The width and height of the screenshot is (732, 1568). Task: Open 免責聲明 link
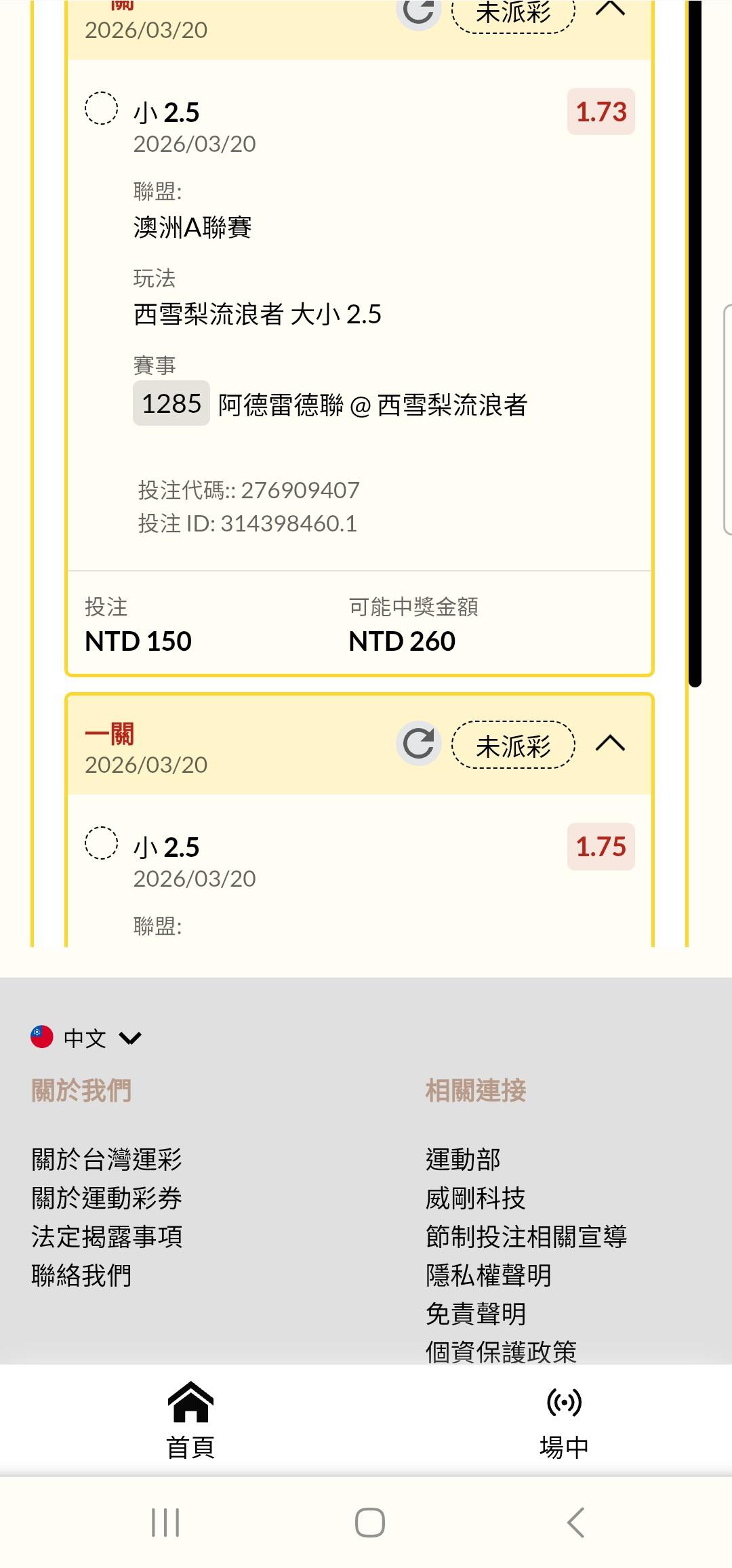(x=476, y=1314)
